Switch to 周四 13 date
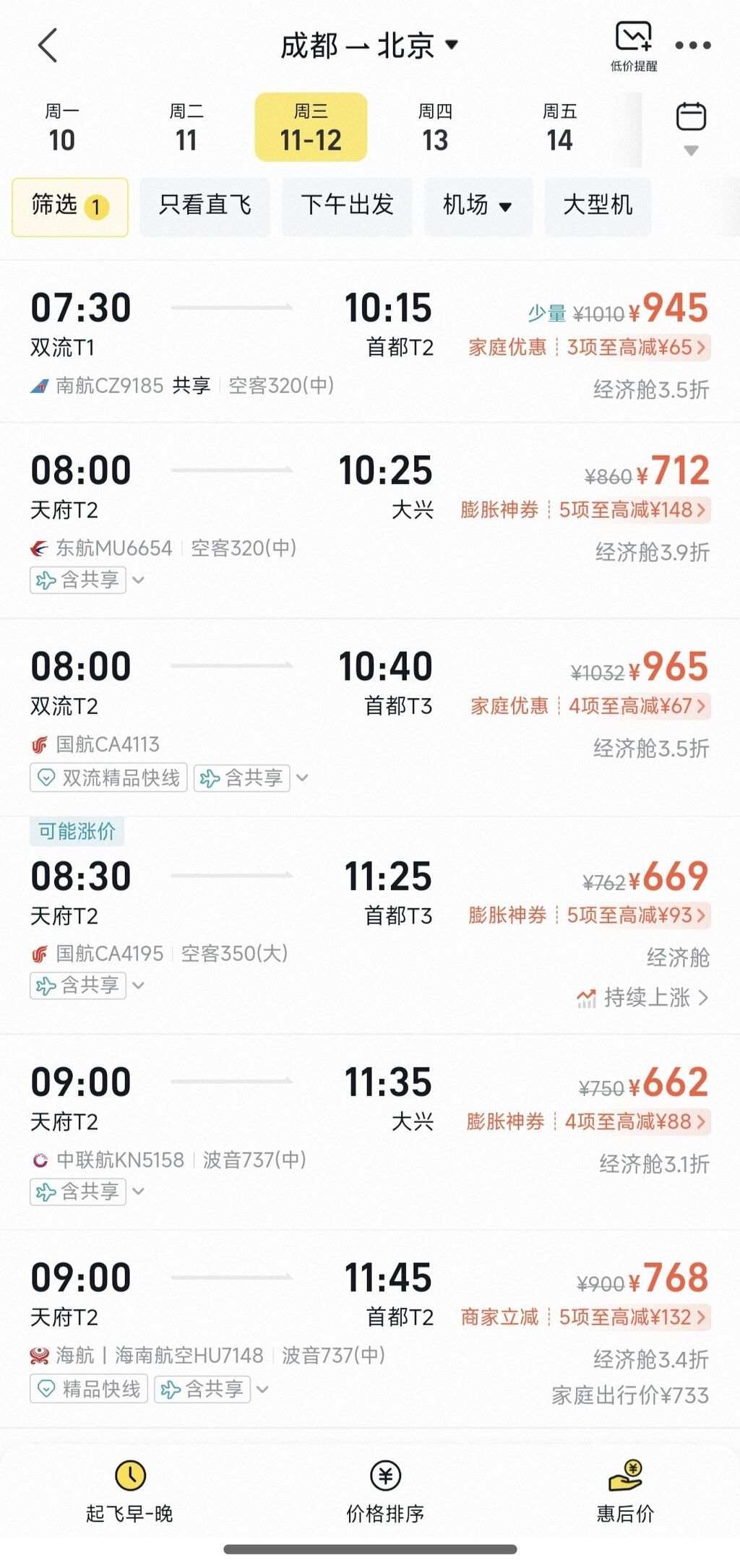Screen dimensions: 740x1568 [435, 128]
